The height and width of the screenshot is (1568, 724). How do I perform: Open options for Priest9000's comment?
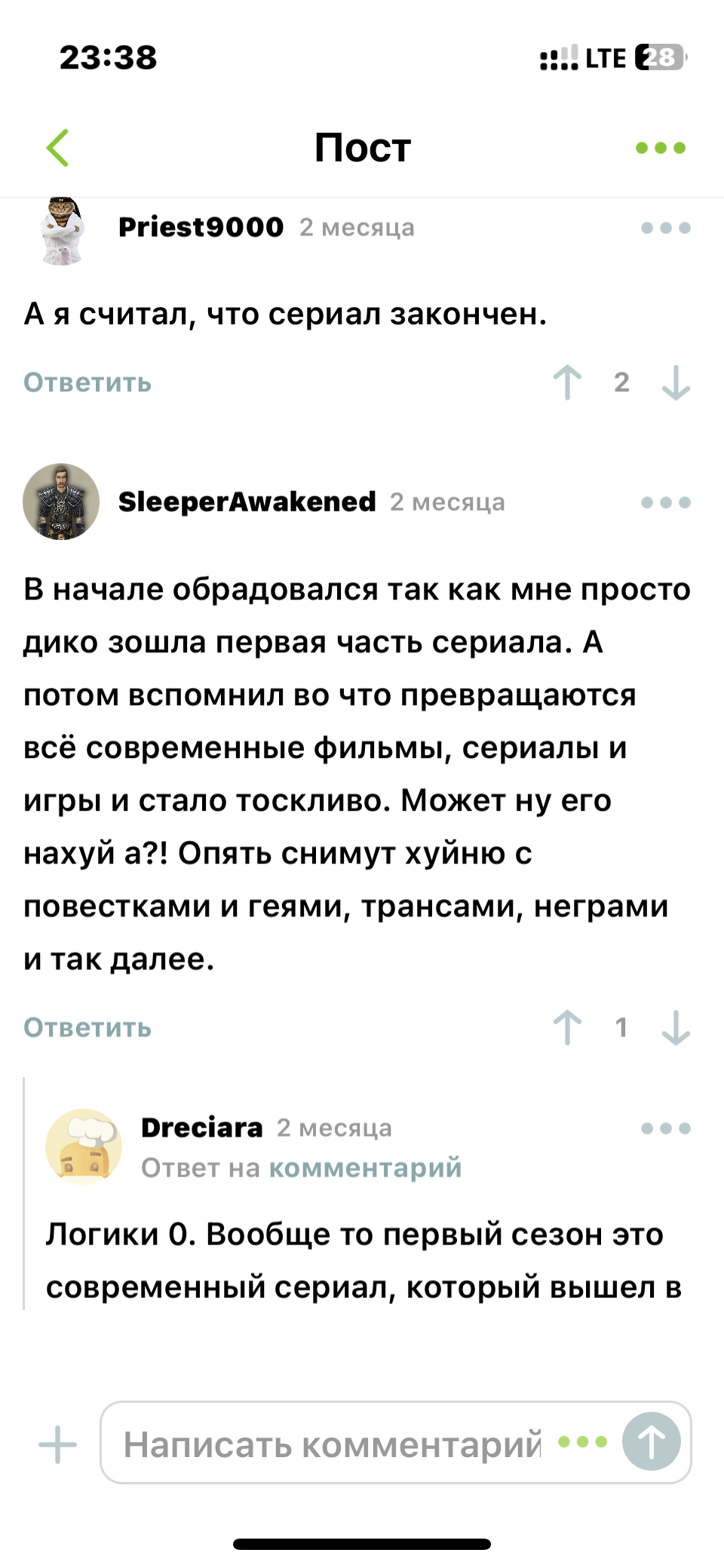pyautogui.click(x=665, y=228)
